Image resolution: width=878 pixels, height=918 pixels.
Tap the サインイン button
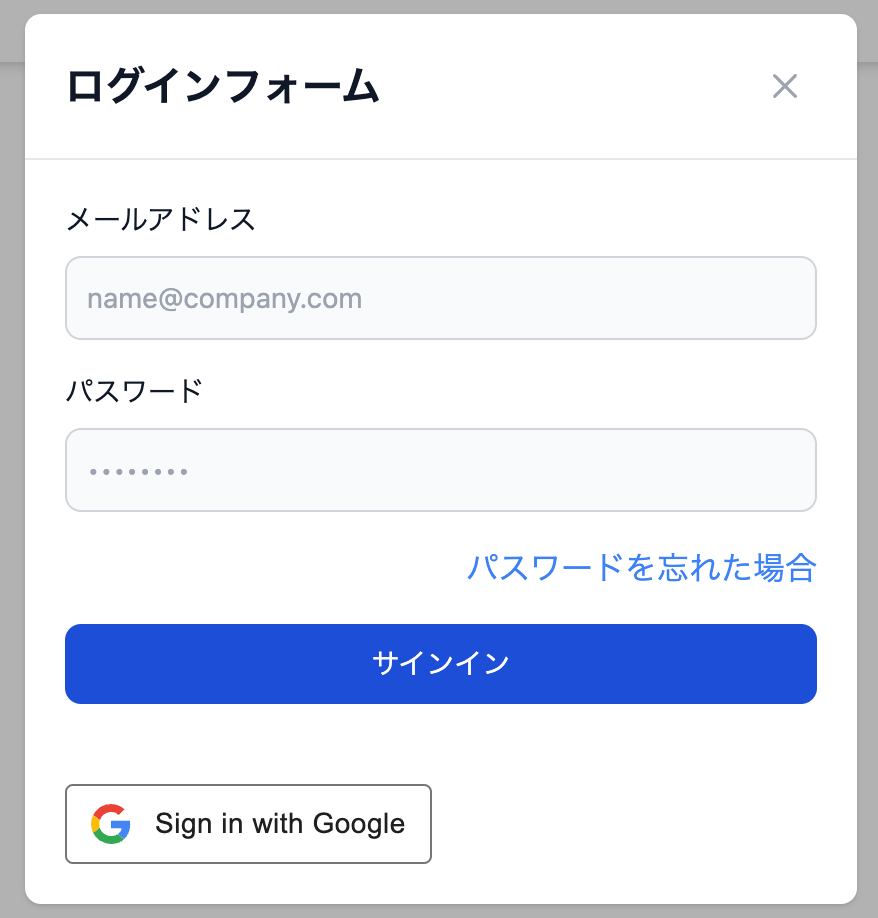coord(440,664)
